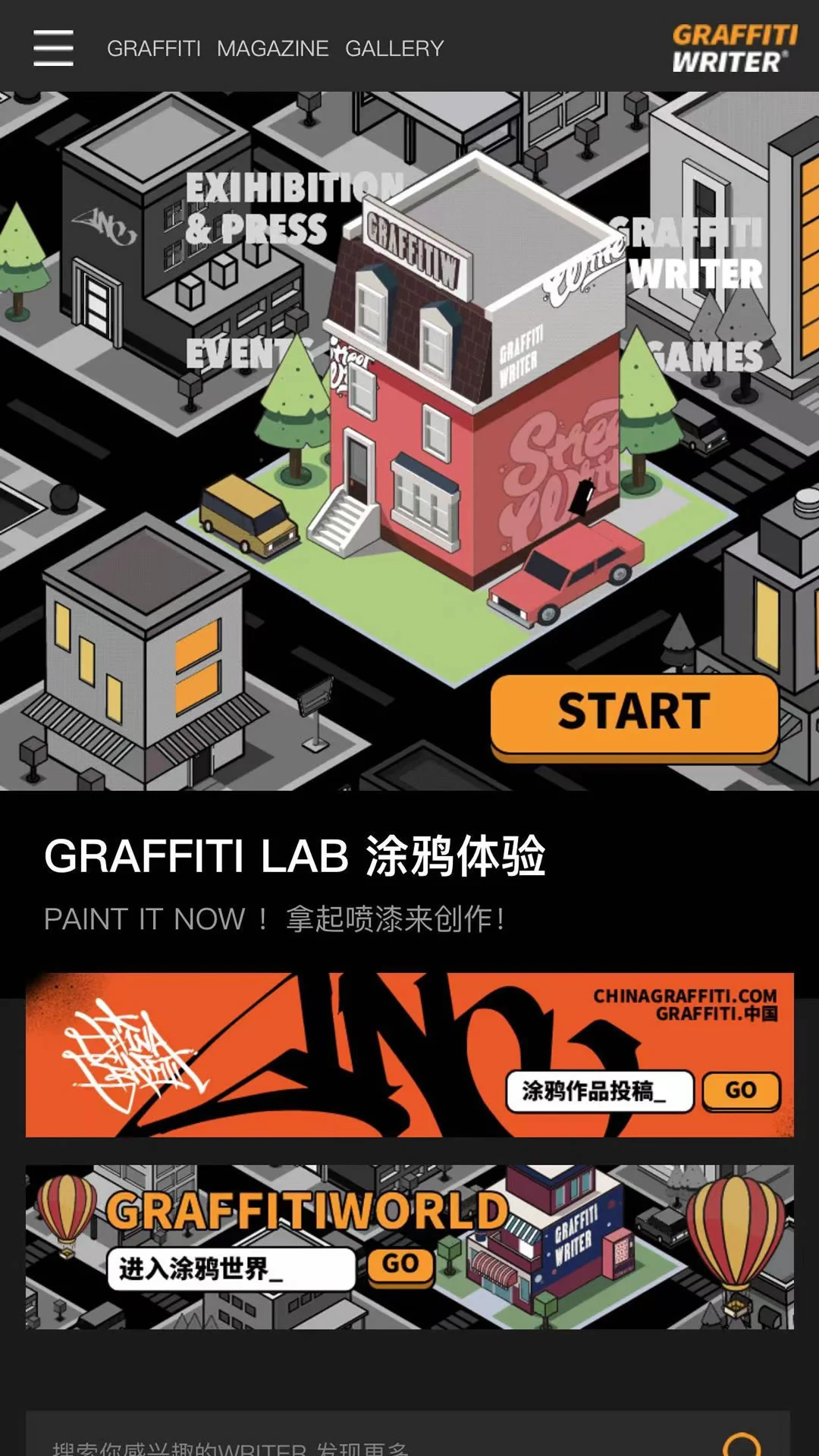819x1456 pixels.
Task: Open the hamburger menu
Action: coord(54,48)
